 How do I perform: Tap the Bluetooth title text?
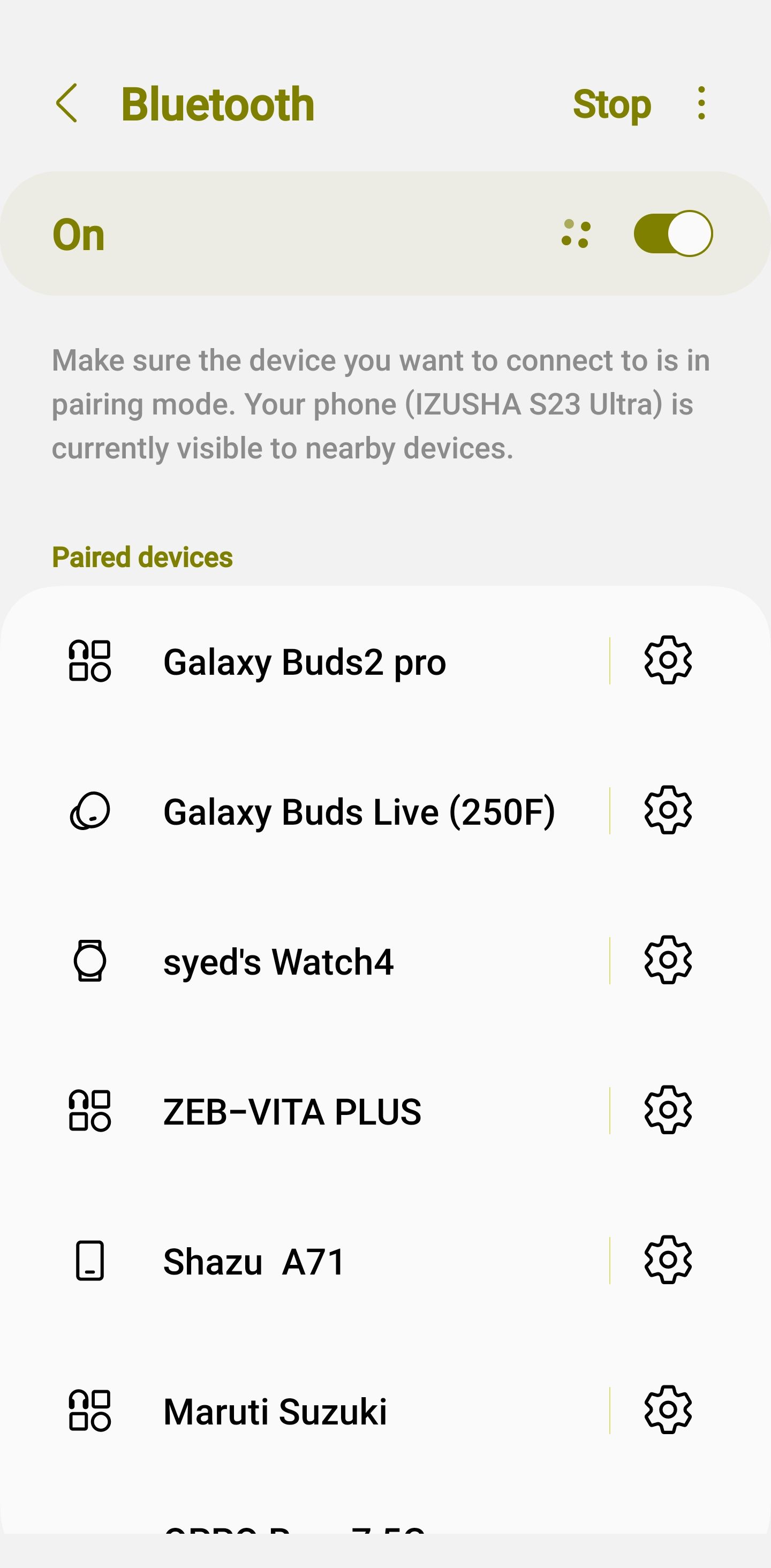(218, 102)
